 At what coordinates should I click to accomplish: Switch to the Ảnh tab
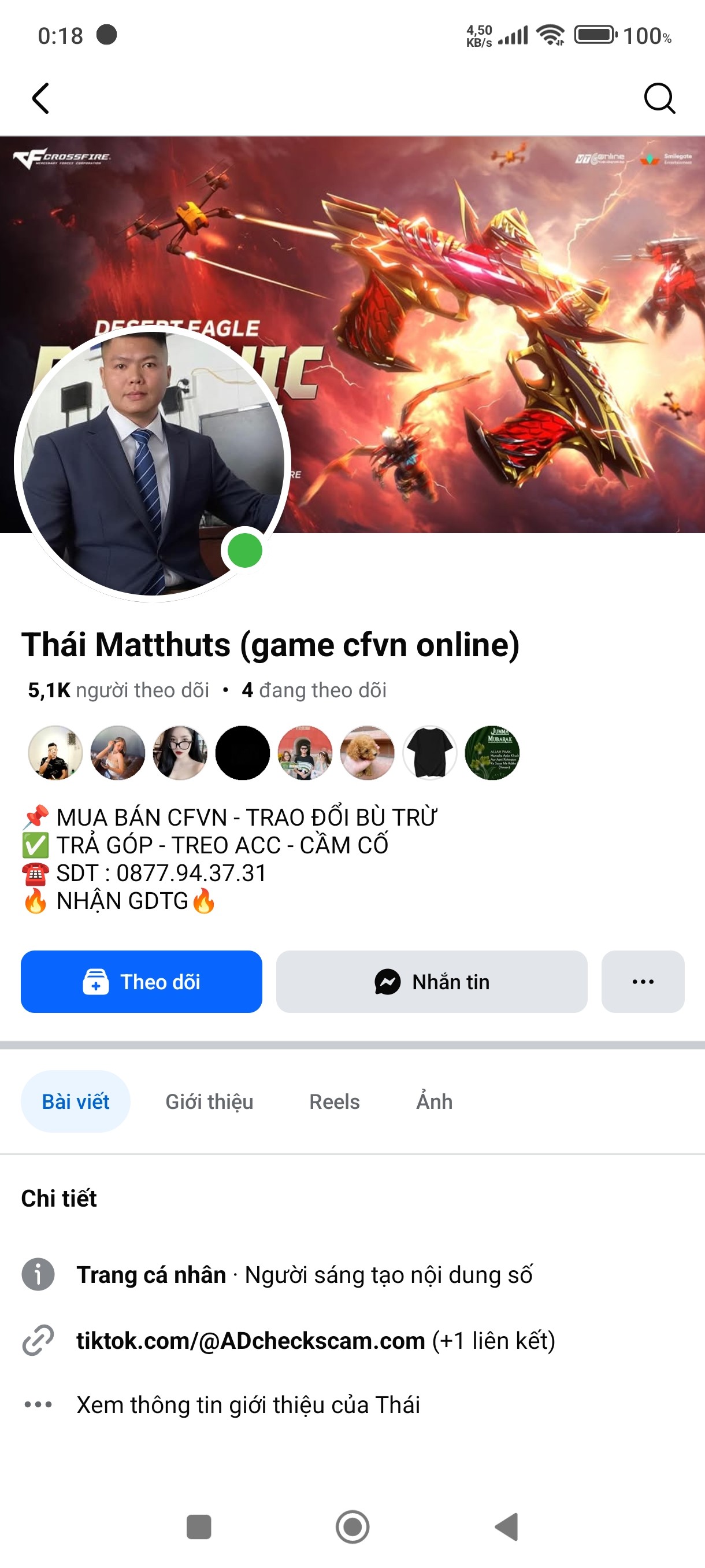(x=435, y=1101)
